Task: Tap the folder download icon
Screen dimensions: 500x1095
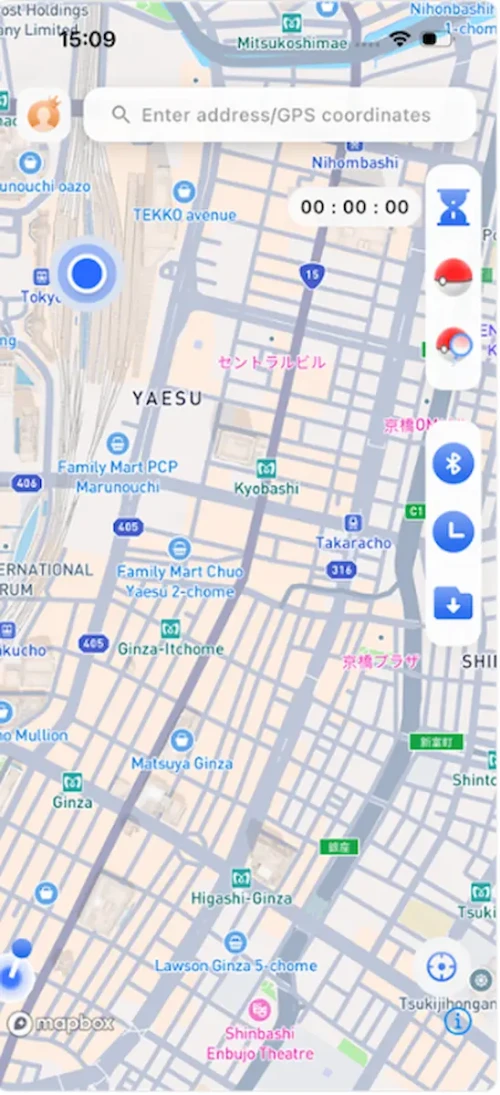Action: [x=453, y=603]
